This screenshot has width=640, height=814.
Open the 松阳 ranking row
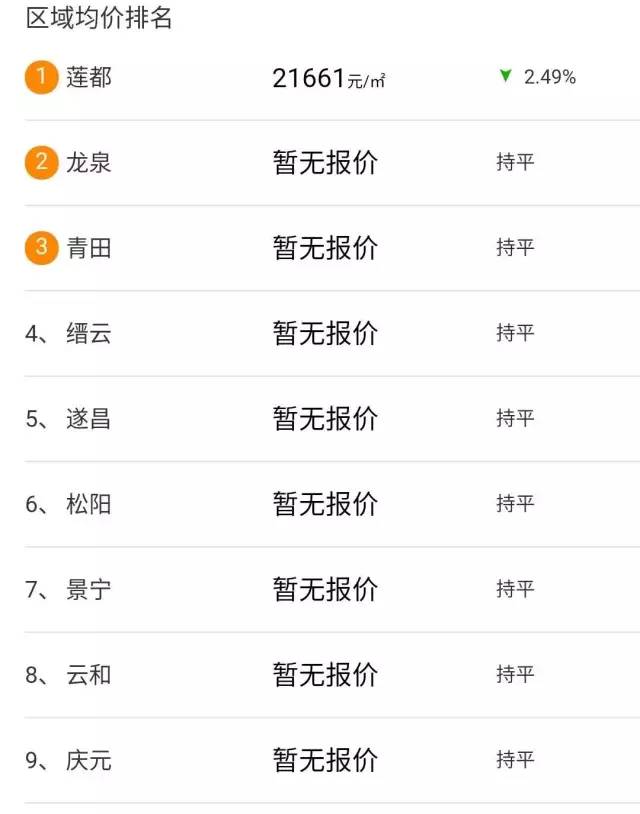pyautogui.click(x=320, y=504)
